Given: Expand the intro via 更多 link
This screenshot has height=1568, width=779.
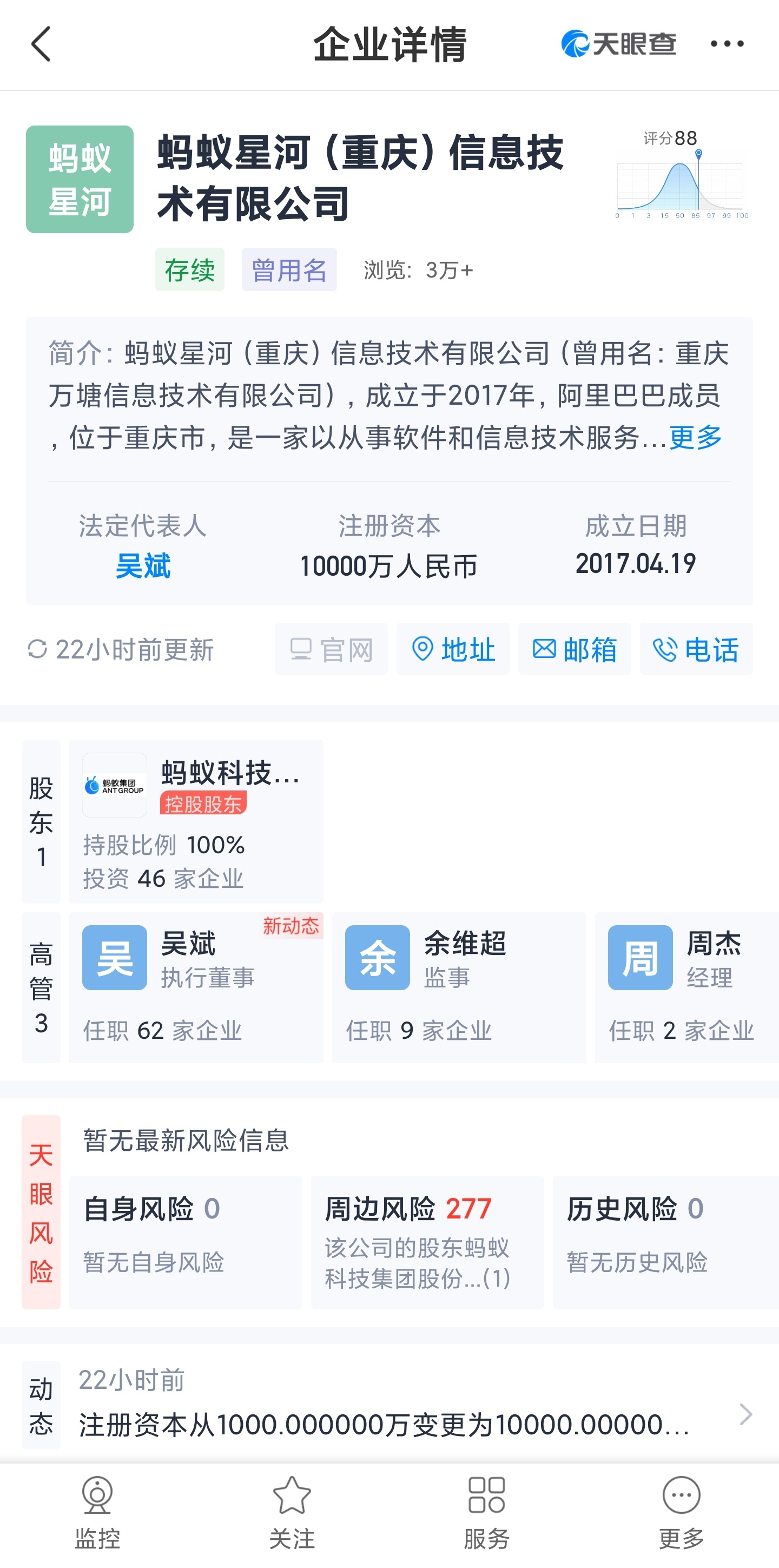Looking at the screenshot, I should 695,437.
